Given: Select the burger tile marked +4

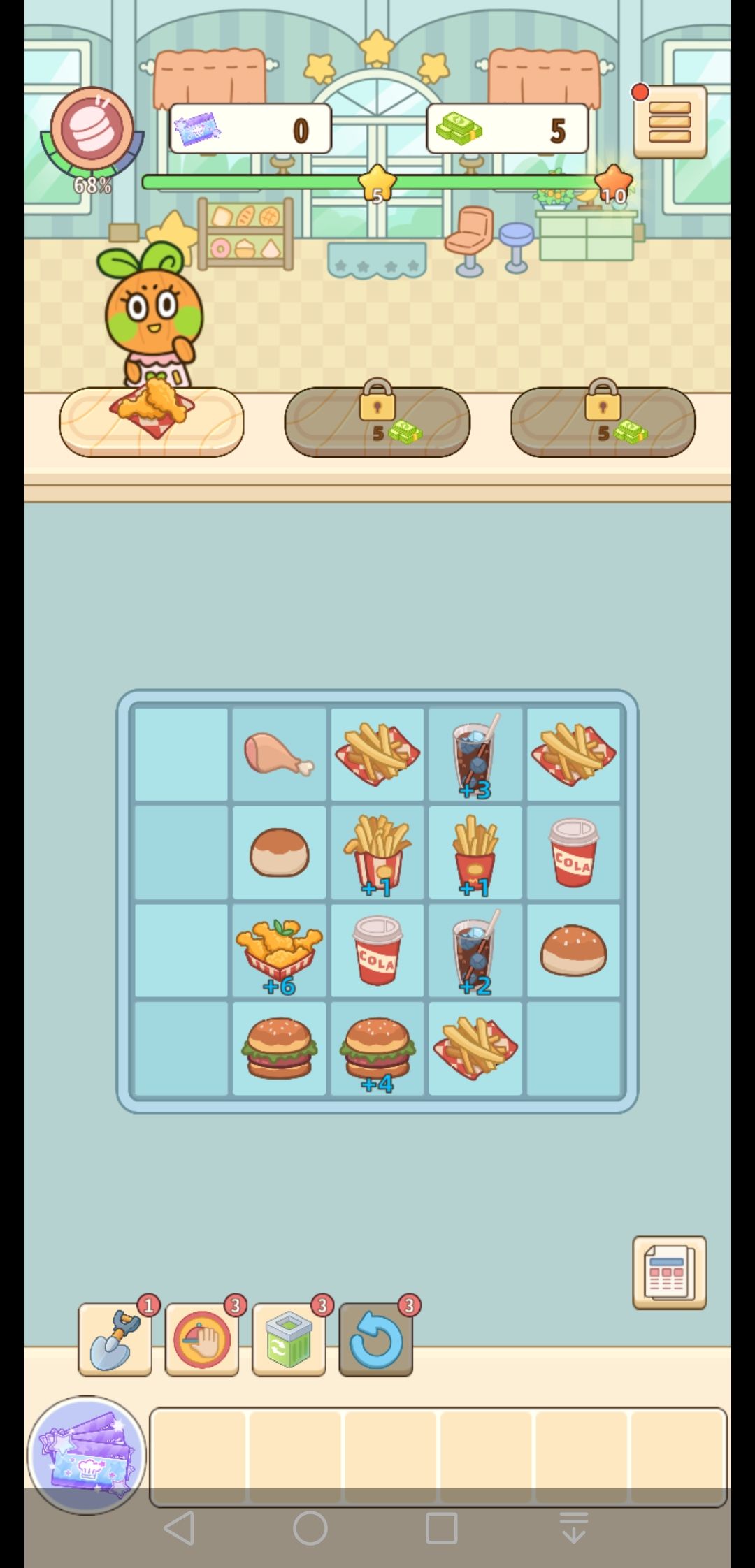Looking at the screenshot, I should click(x=377, y=1048).
